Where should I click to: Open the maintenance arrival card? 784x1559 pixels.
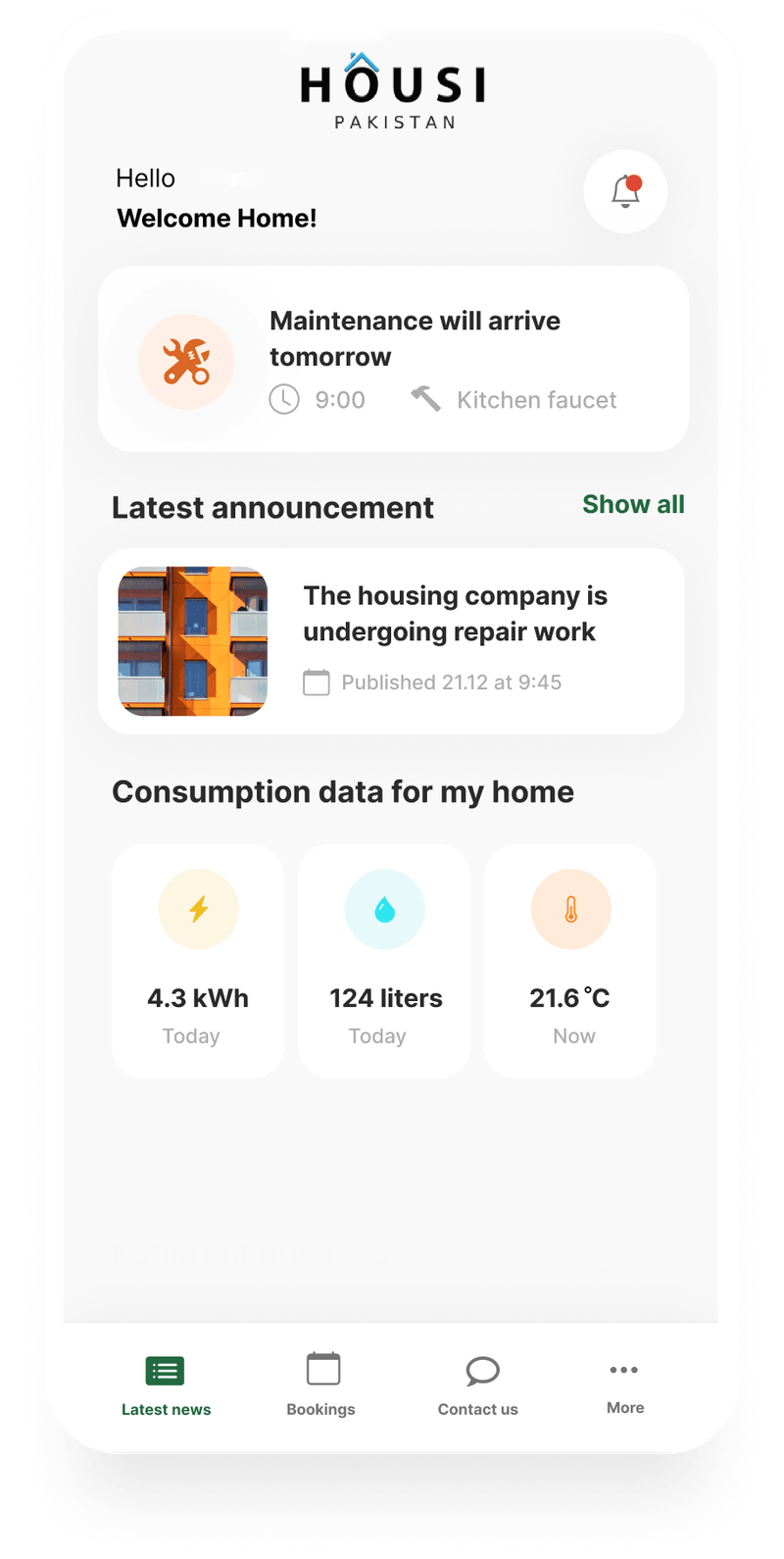coord(393,359)
